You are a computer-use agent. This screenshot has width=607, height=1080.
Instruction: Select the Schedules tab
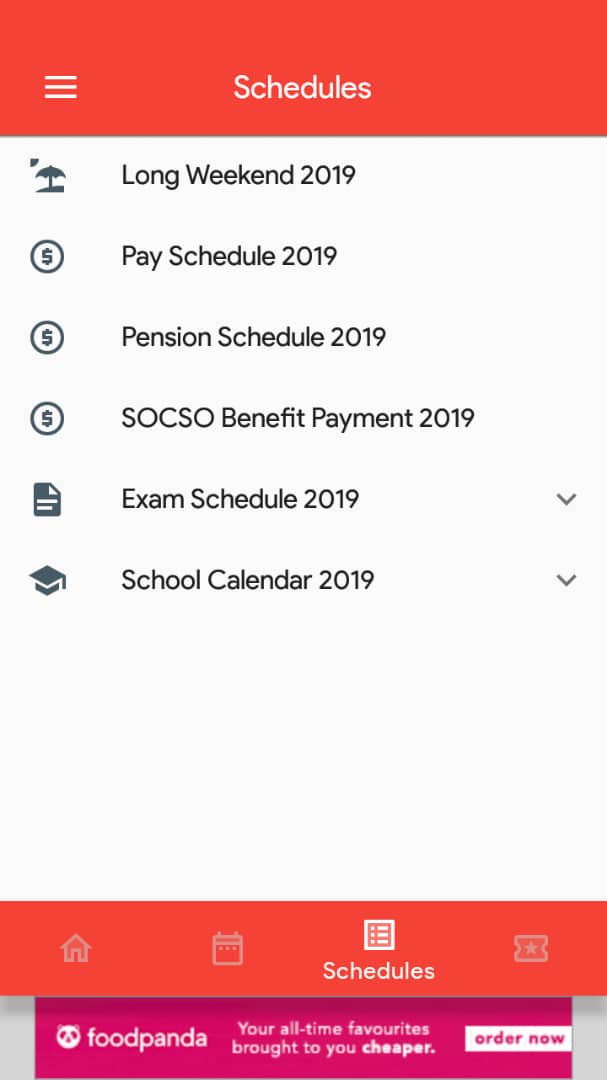coord(379,951)
